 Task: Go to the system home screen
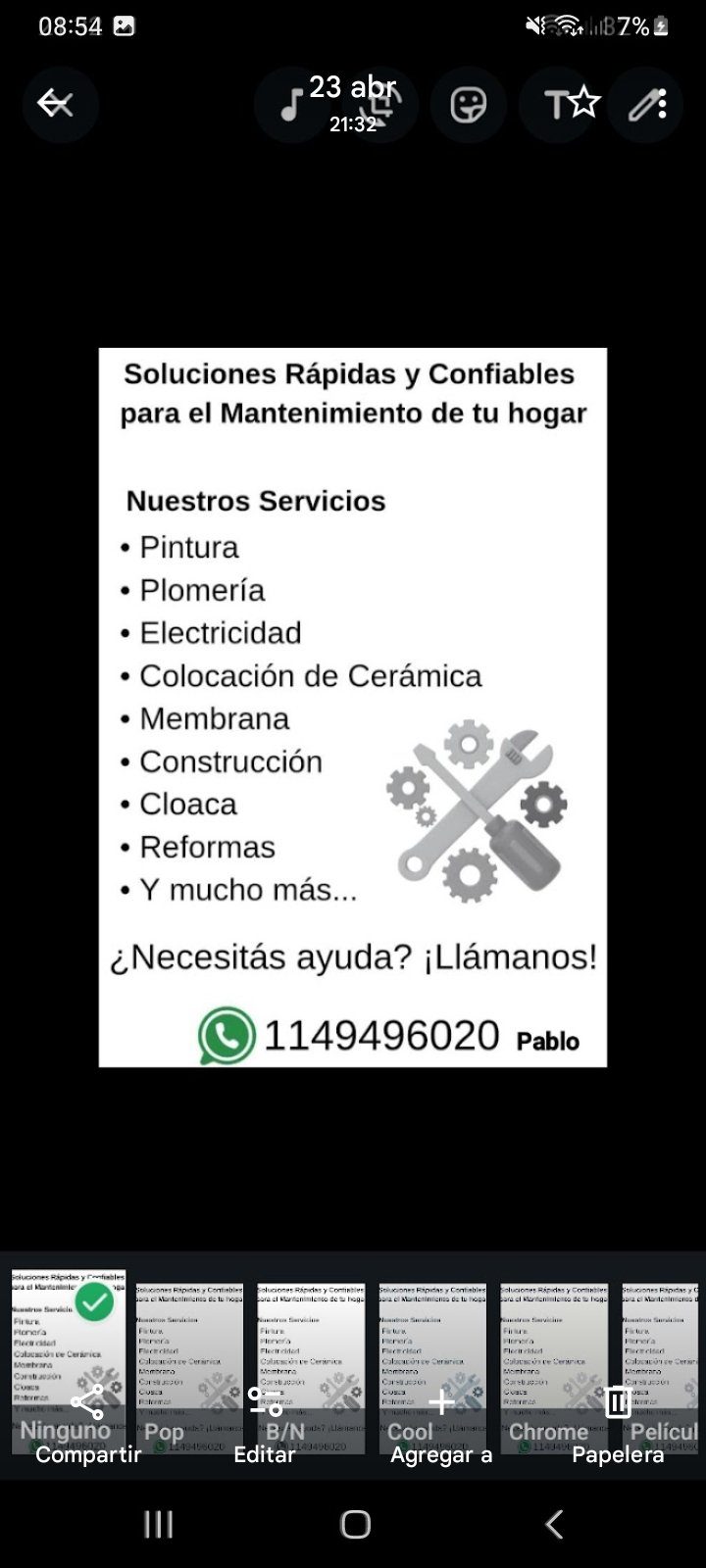tap(355, 1524)
